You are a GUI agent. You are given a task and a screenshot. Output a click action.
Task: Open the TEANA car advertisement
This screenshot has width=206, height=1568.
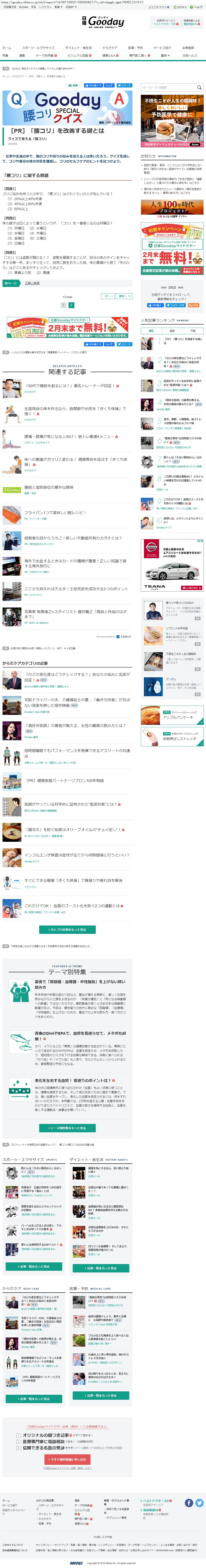pos(172,565)
